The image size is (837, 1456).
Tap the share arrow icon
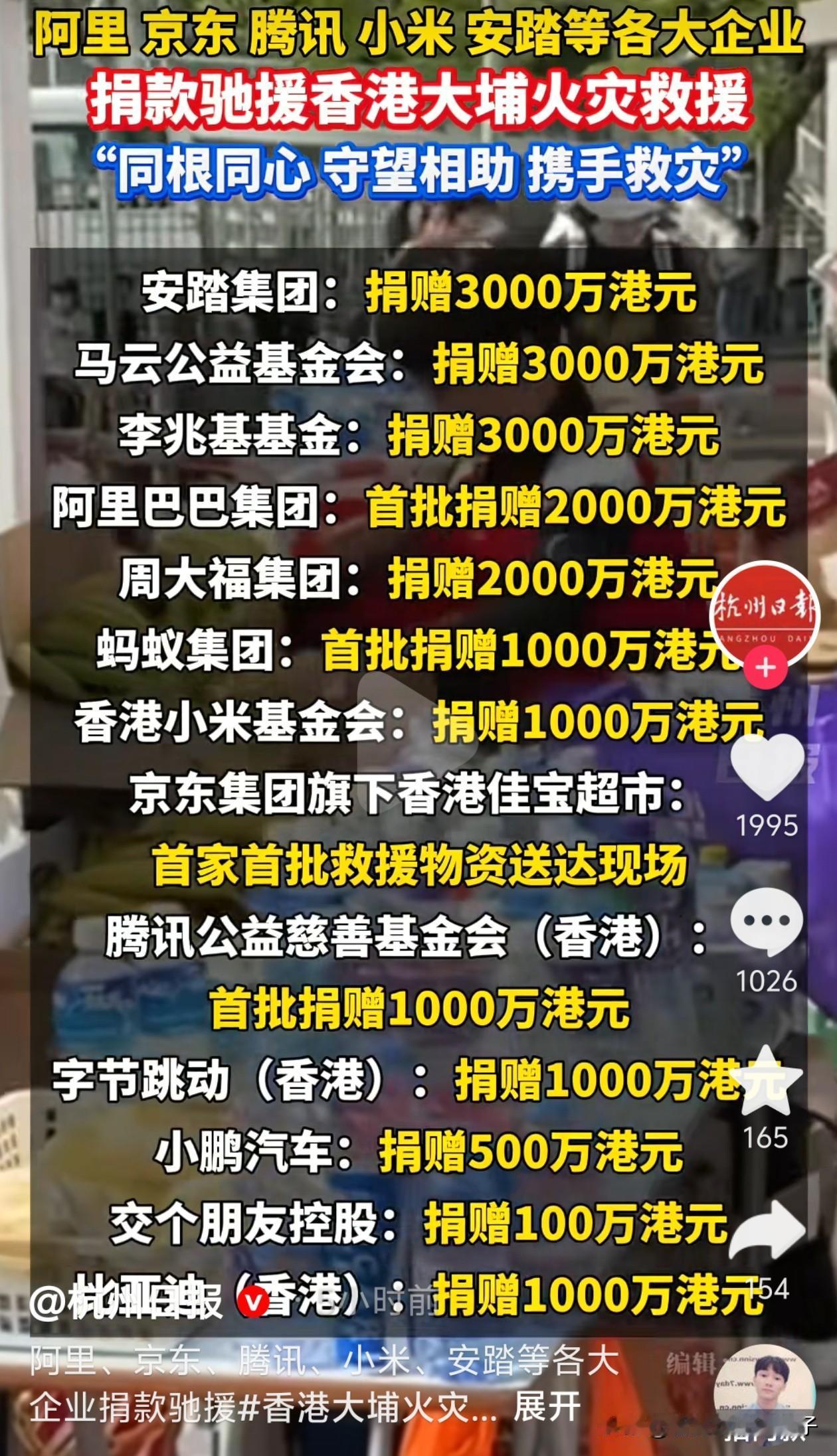pyautogui.click(x=767, y=1228)
